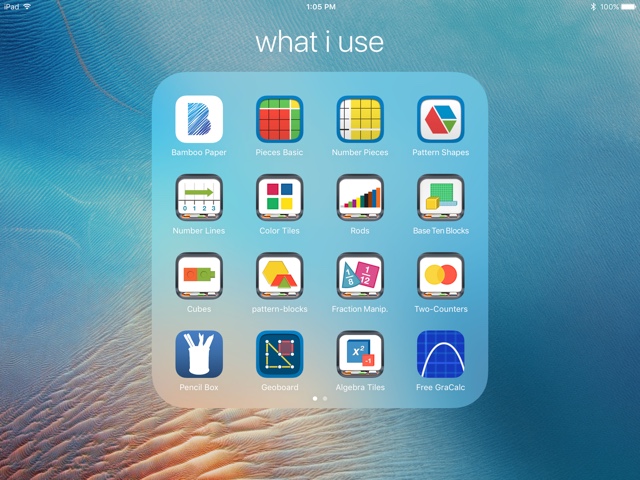Open the Number Pieces app
640x480 pixels.
(x=360, y=120)
